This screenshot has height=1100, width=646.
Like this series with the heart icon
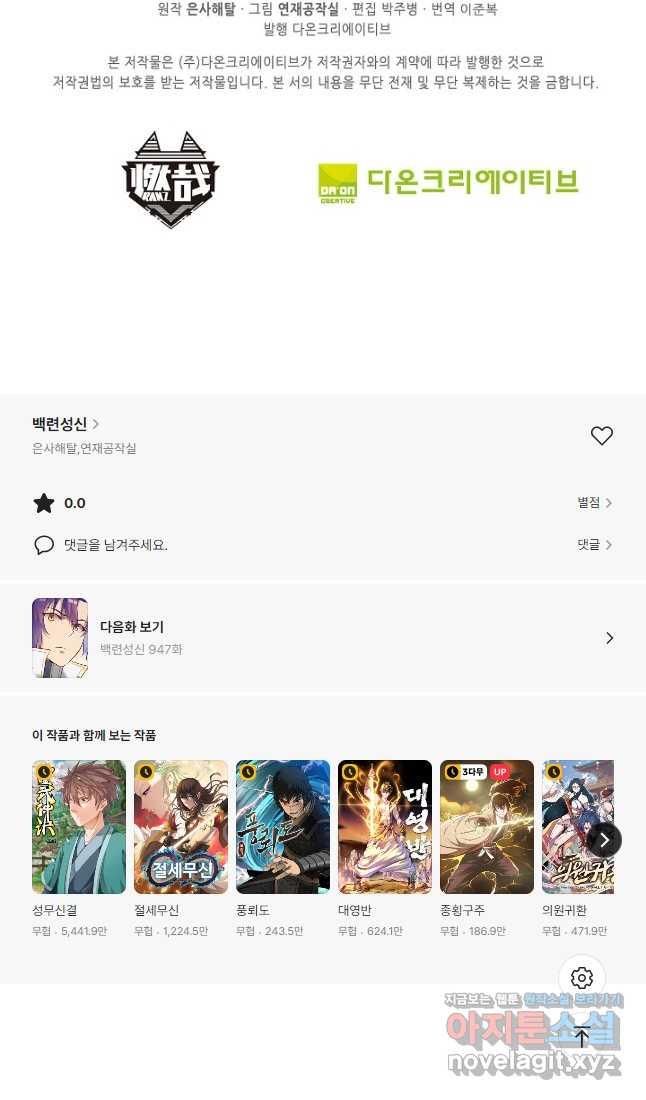(601, 436)
